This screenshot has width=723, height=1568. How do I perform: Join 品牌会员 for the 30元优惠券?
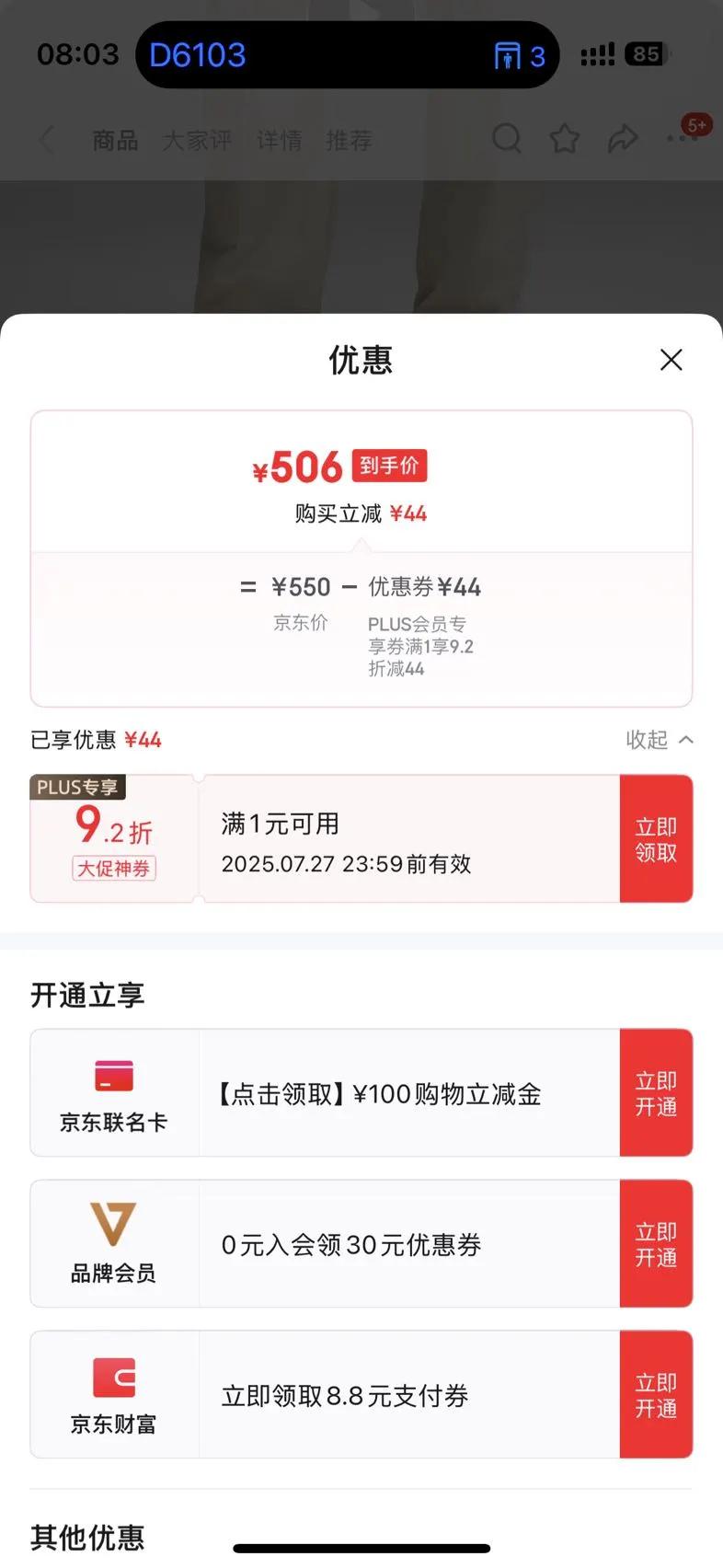pyautogui.click(x=655, y=1244)
